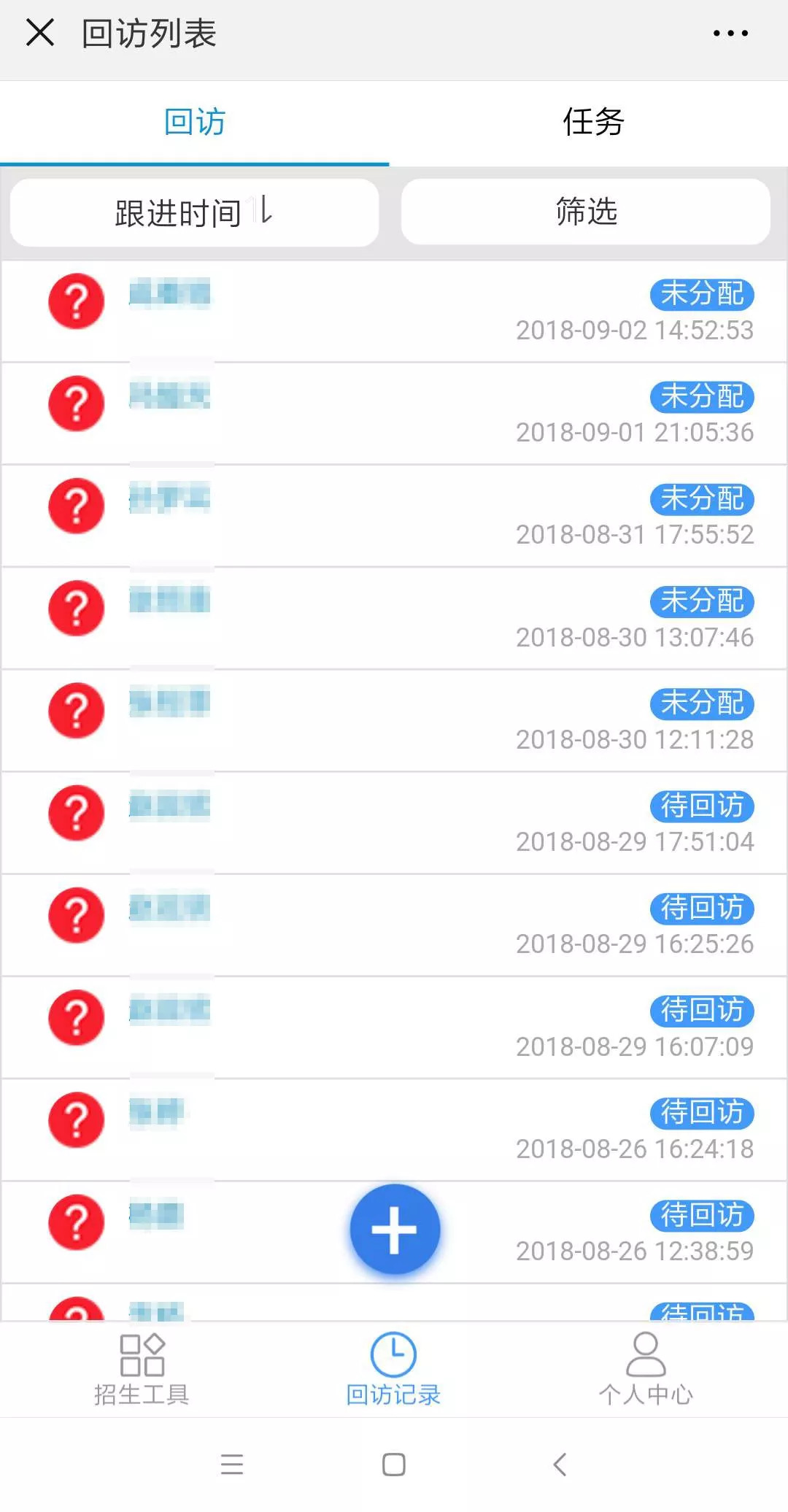Image resolution: width=788 pixels, height=1512 pixels.
Task: Click the 未分配 badge dated 2018-08-30 12:11
Action: tap(701, 703)
